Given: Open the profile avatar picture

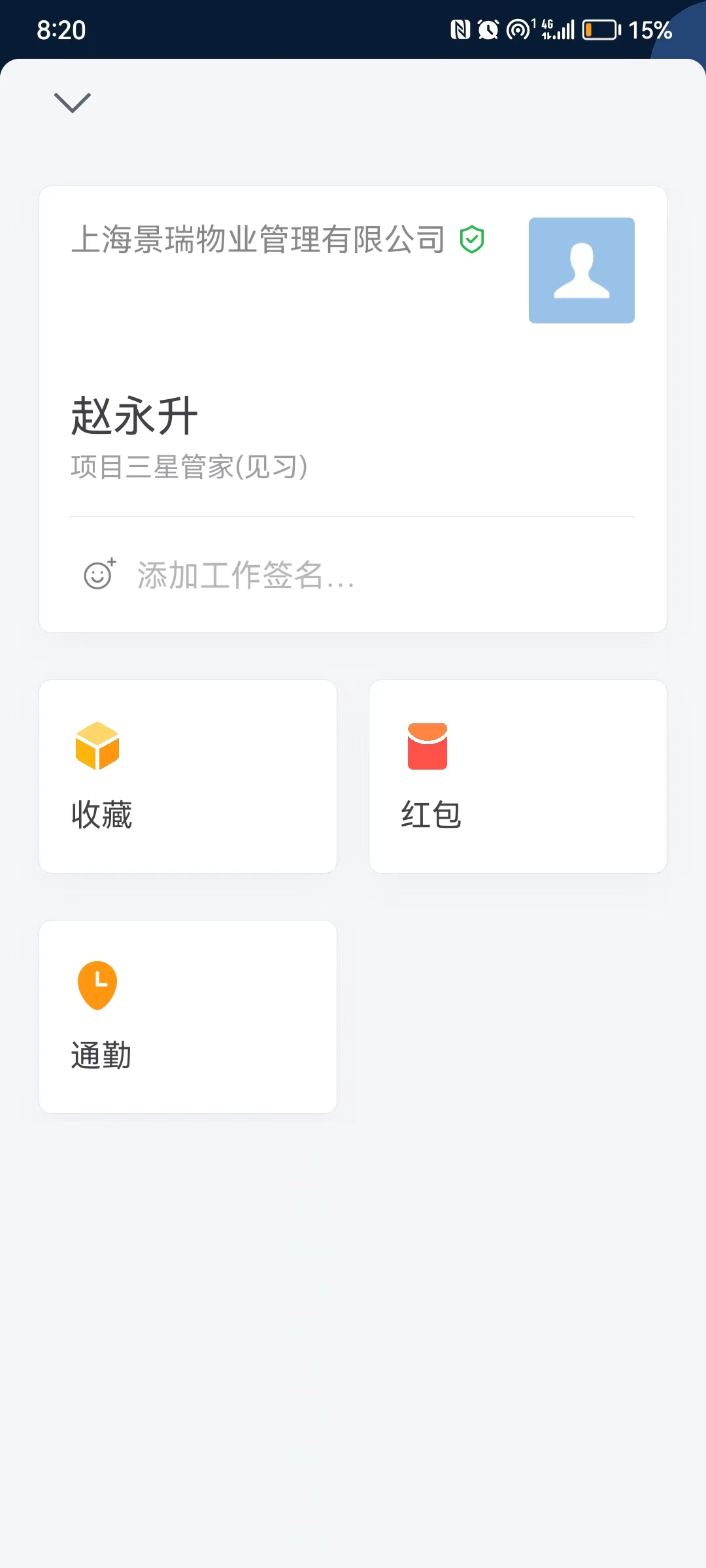Looking at the screenshot, I should tap(581, 270).
